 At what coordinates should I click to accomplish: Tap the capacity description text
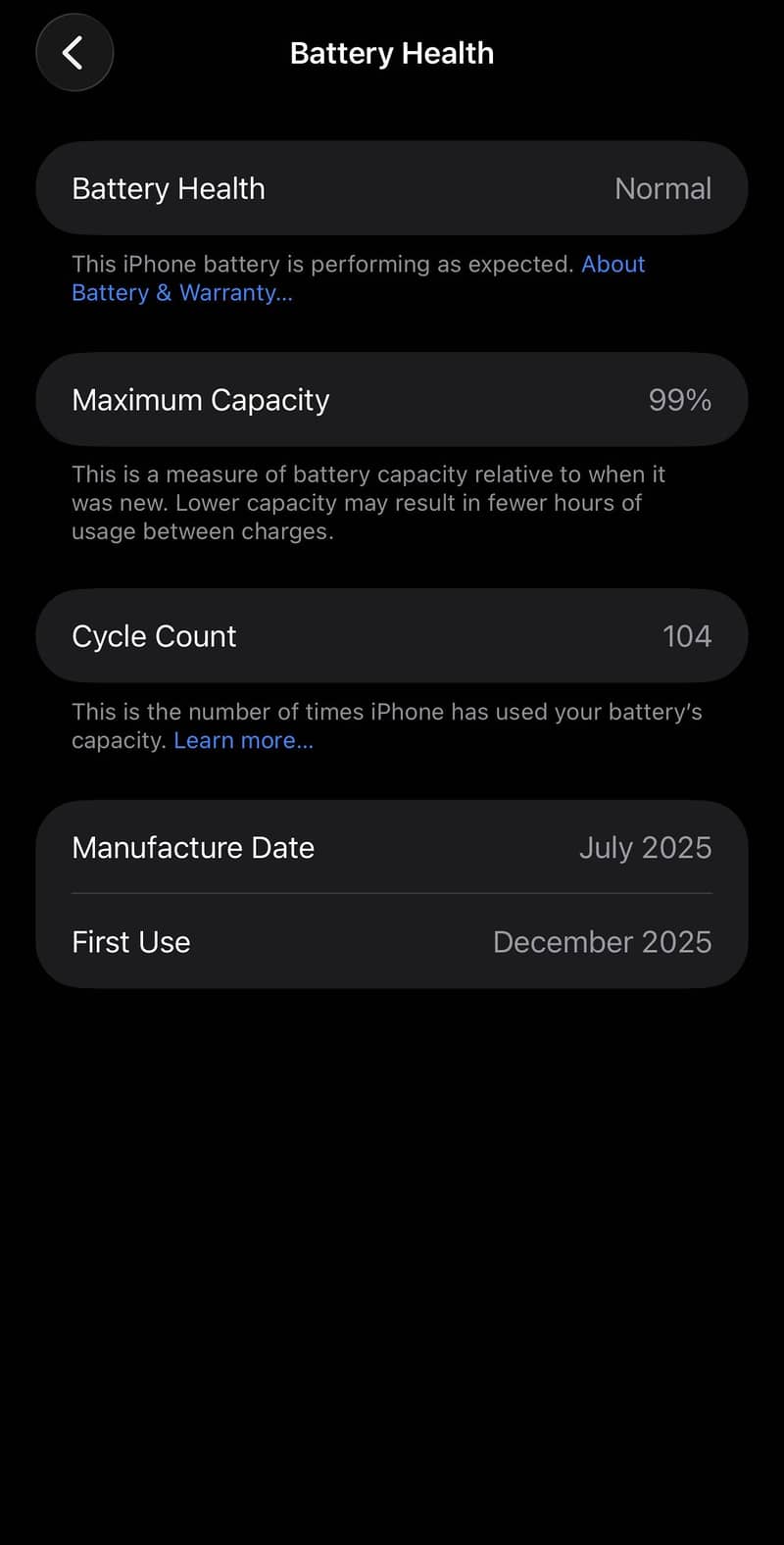point(367,502)
